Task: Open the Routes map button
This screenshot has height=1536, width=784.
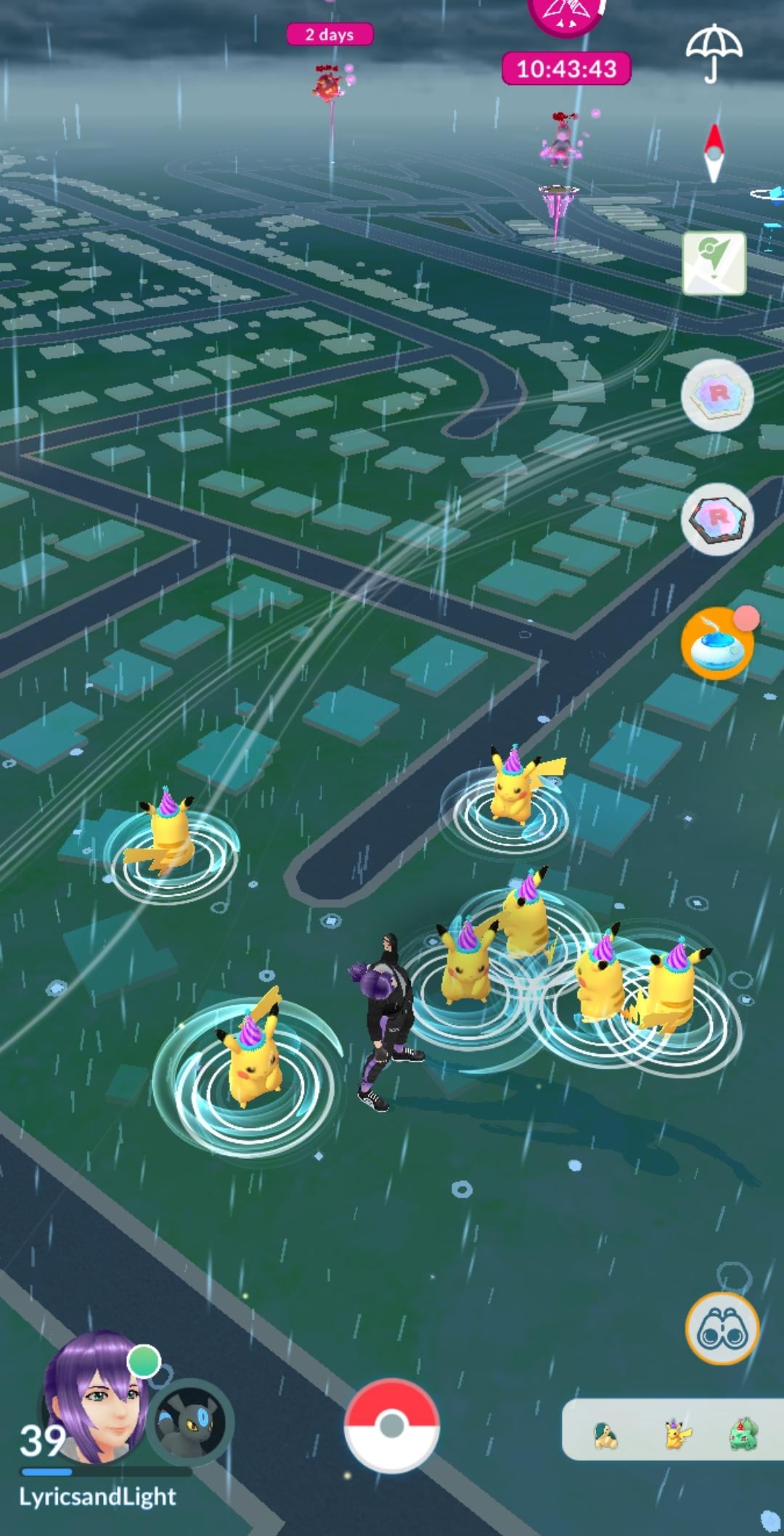Action: click(714, 262)
